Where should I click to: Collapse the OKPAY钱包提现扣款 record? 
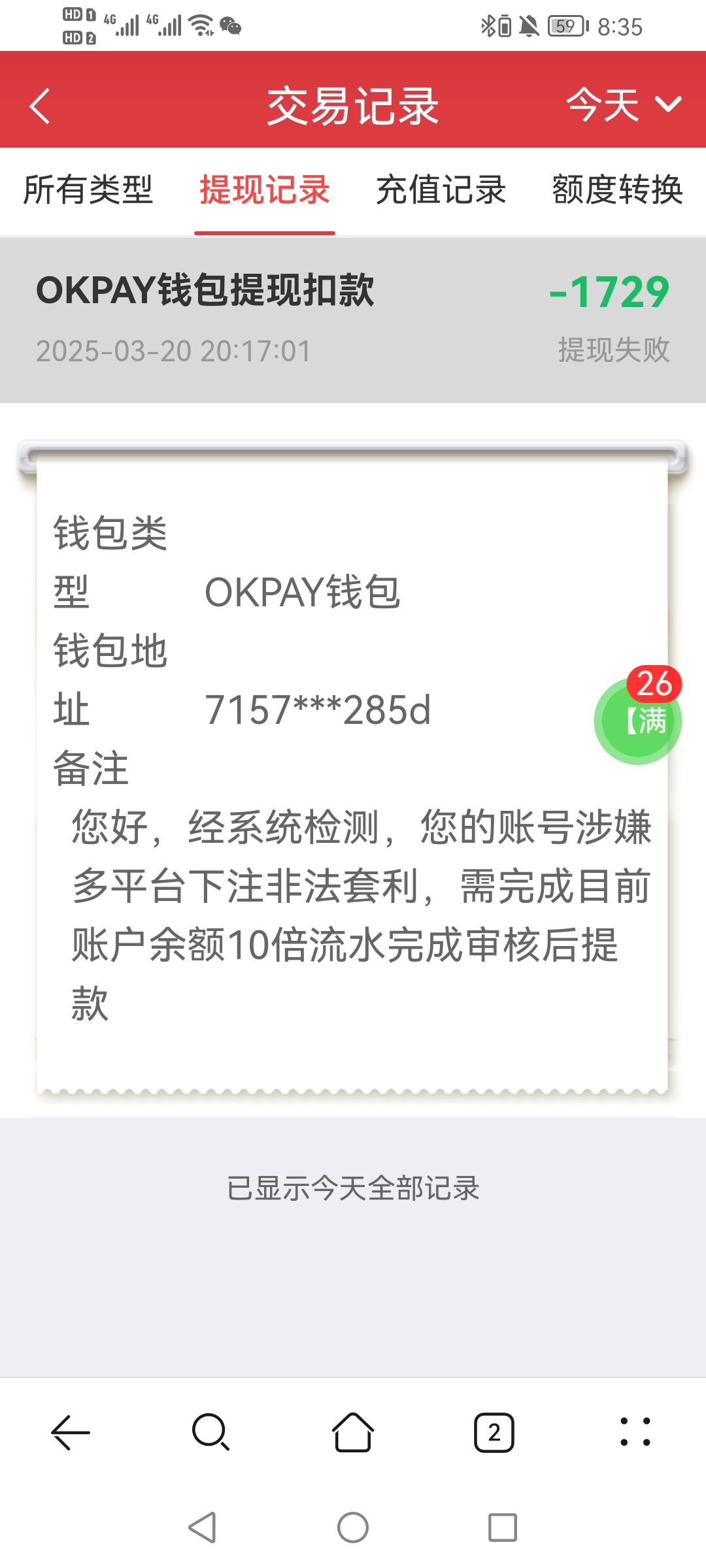[x=353, y=319]
